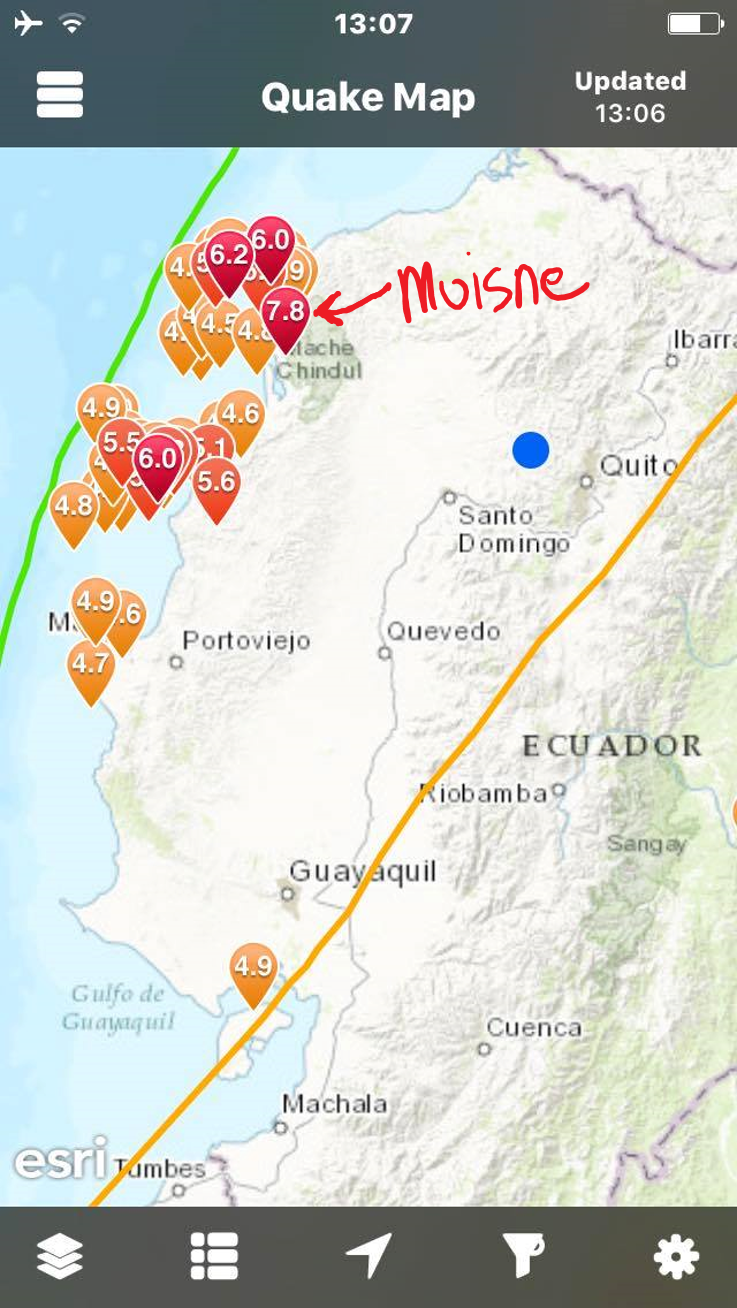Open the map layers option
This screenshot has width=737, height=1308.
(x=60, y=1256)
